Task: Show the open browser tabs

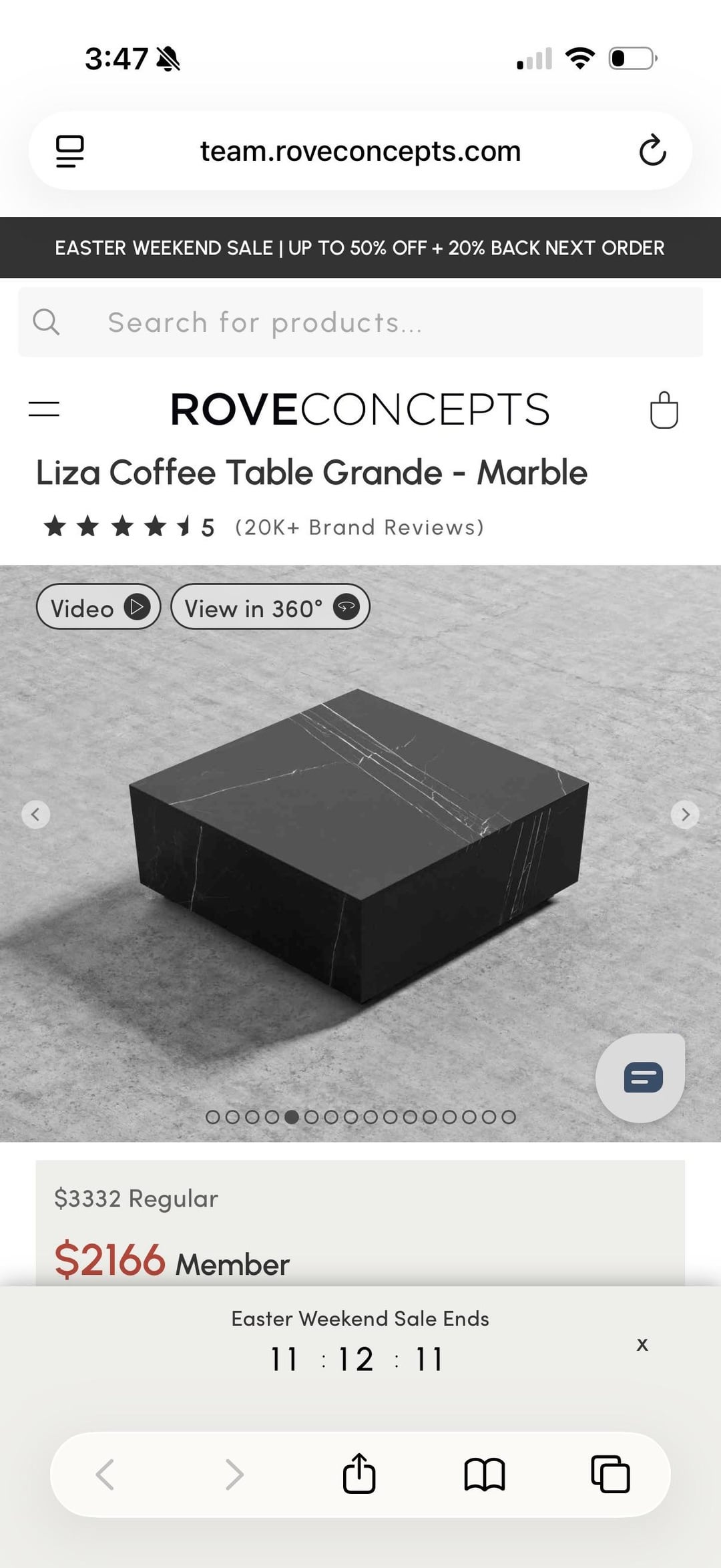Action: pyautogui.click(x=610, y=1474)
